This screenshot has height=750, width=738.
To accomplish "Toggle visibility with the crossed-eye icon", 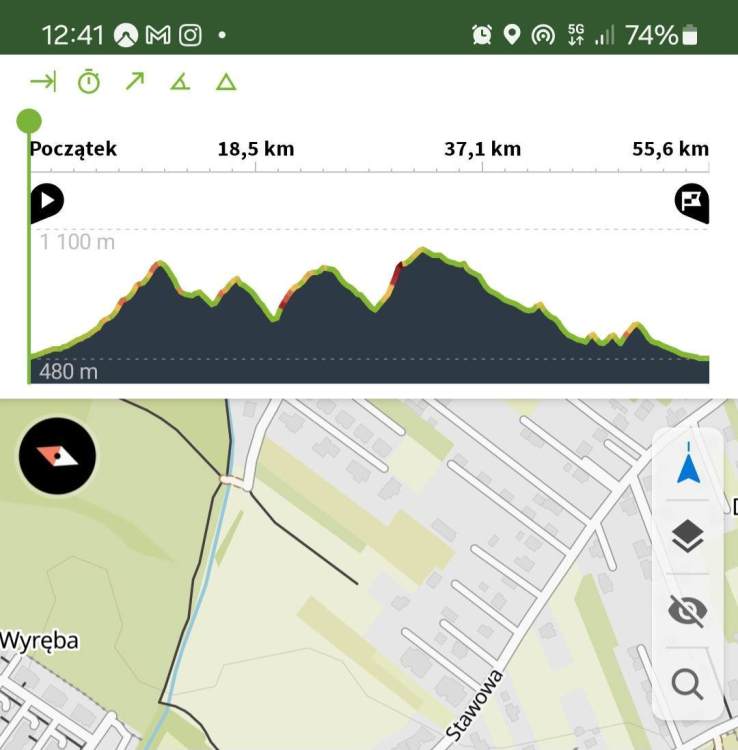I will click(x=687, y=610).
